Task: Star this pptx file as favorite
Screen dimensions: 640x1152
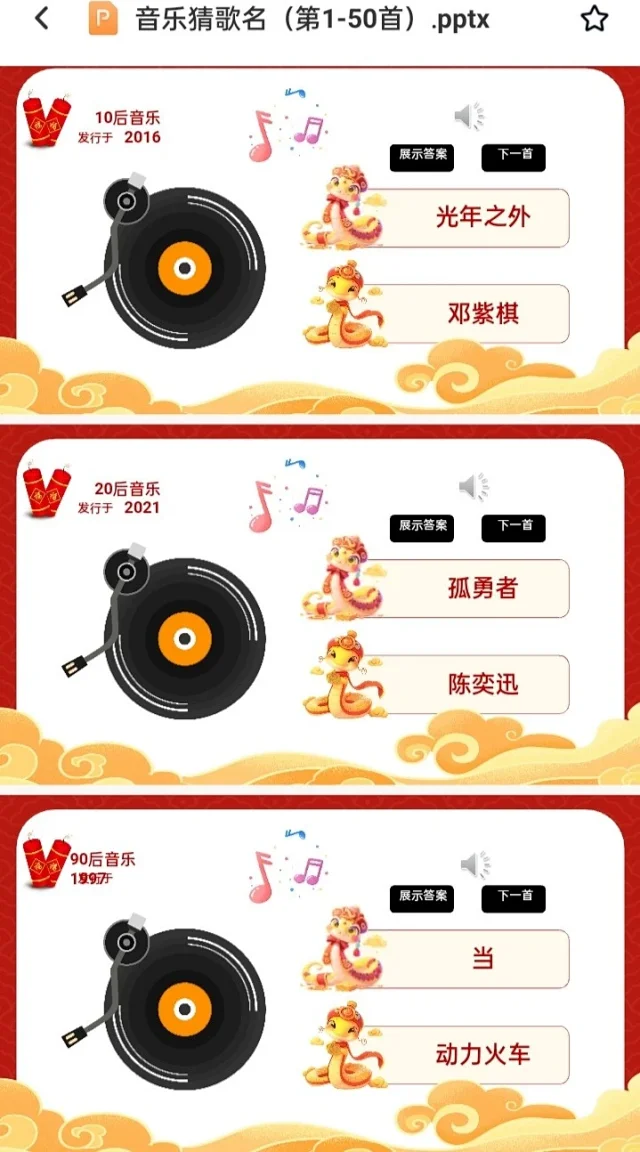Action: pyautogui.click(x=594, y=19)
